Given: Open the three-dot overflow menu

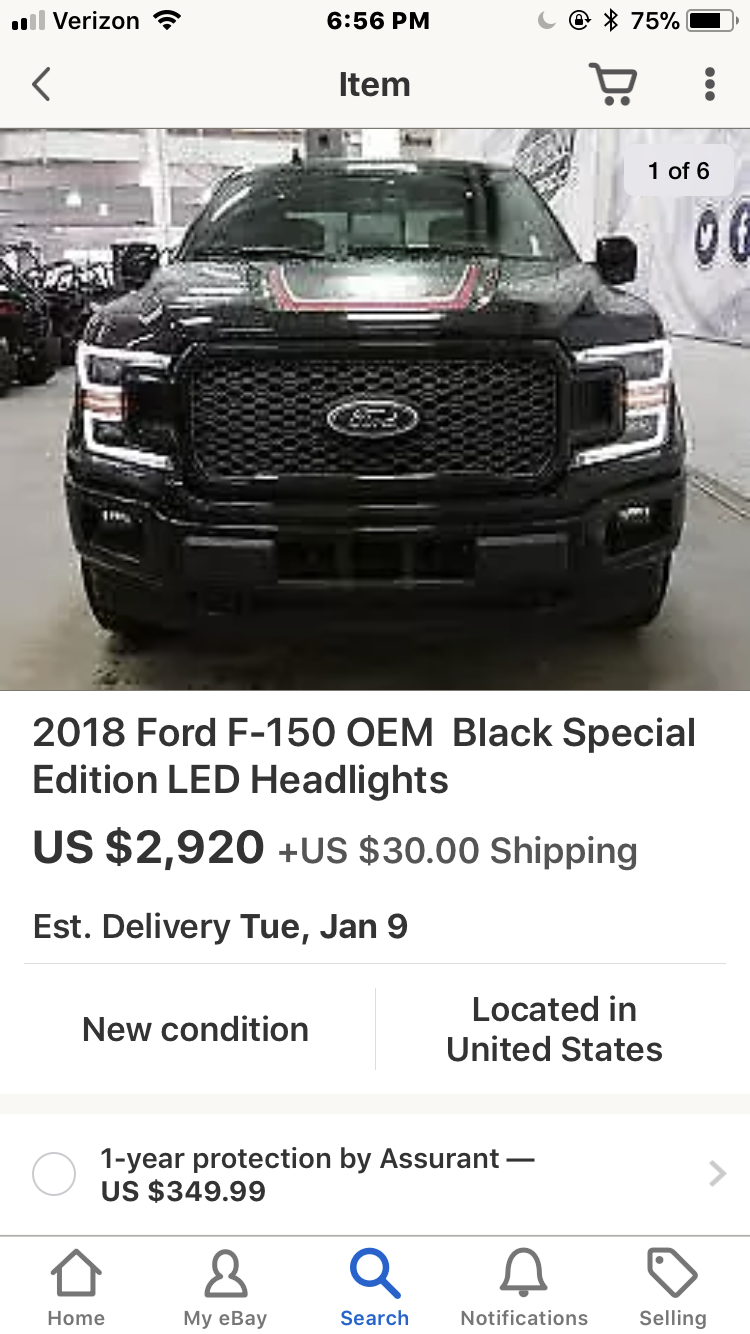Looking at the screenshot, I should [709, 84].
